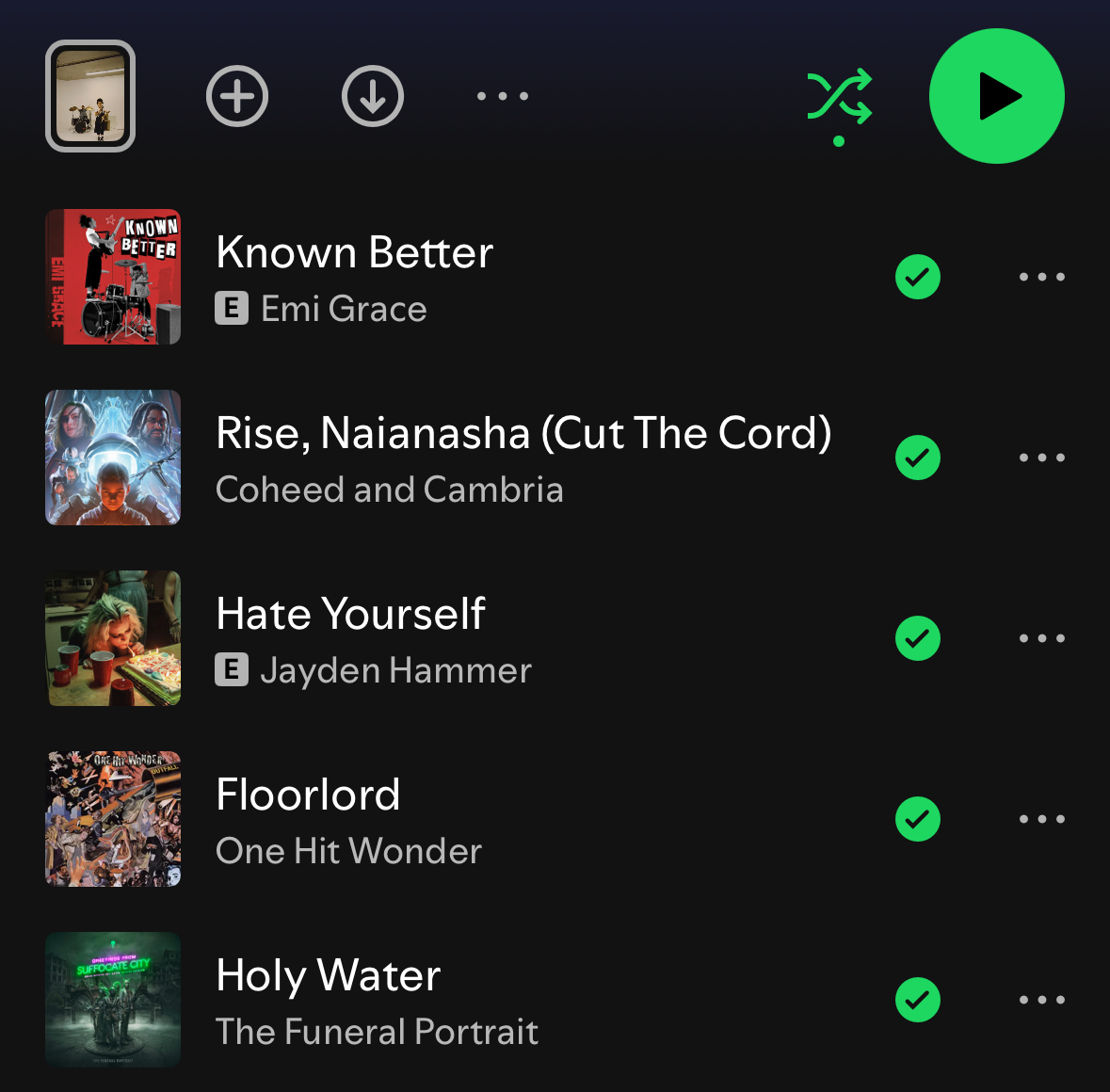Tap the saved checkmark on Hate Yourself
Viewport: 1110px width, 1092px height.
tap(918, 638)
